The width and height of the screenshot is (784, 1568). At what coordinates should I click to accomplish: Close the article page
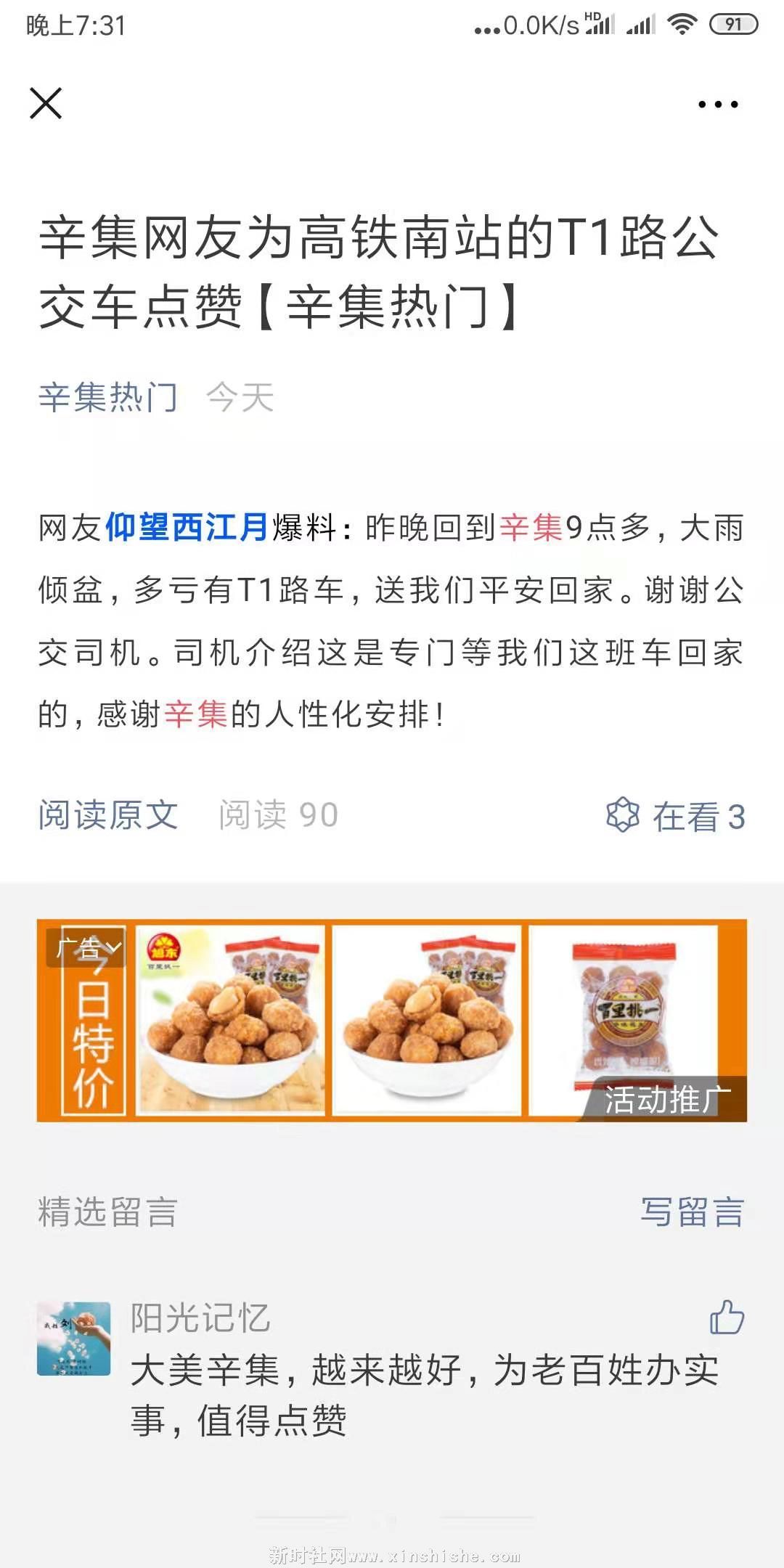point(46,103)
